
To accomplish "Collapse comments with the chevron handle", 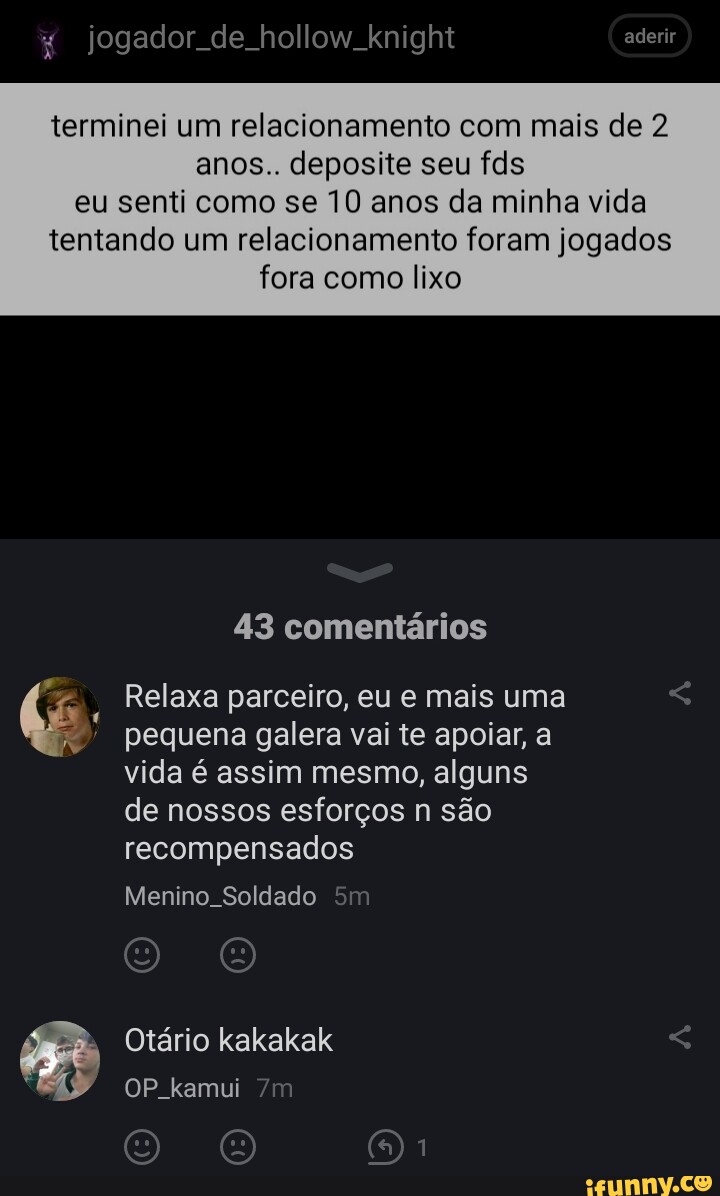I will point(359,572).
